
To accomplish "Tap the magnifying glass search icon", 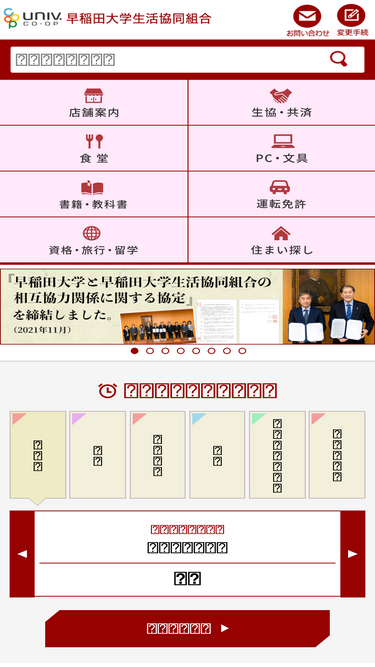I will (338, 60).
